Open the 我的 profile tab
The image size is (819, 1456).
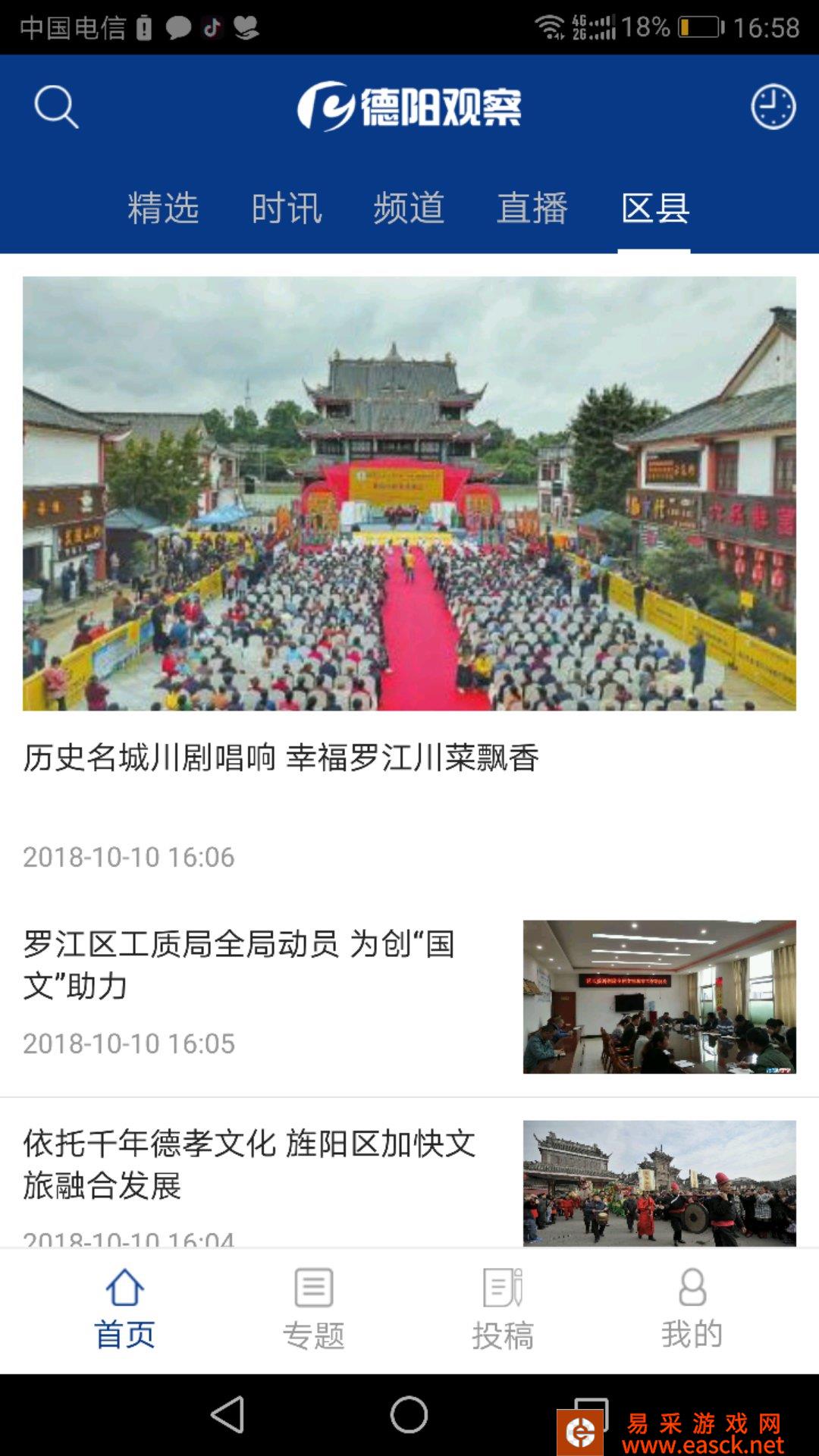point(692,1309)
